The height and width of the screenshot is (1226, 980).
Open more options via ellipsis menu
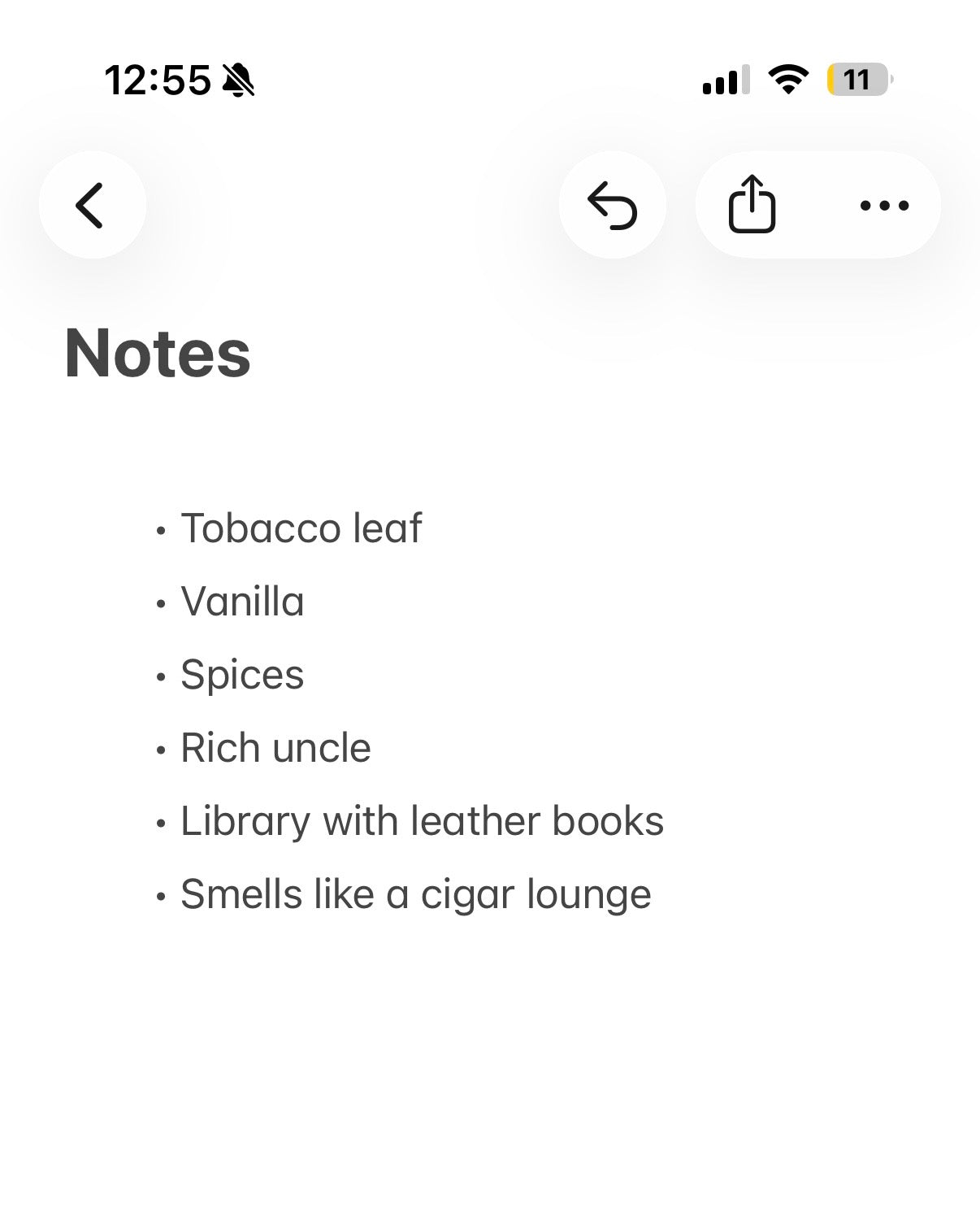coord(884,206)
